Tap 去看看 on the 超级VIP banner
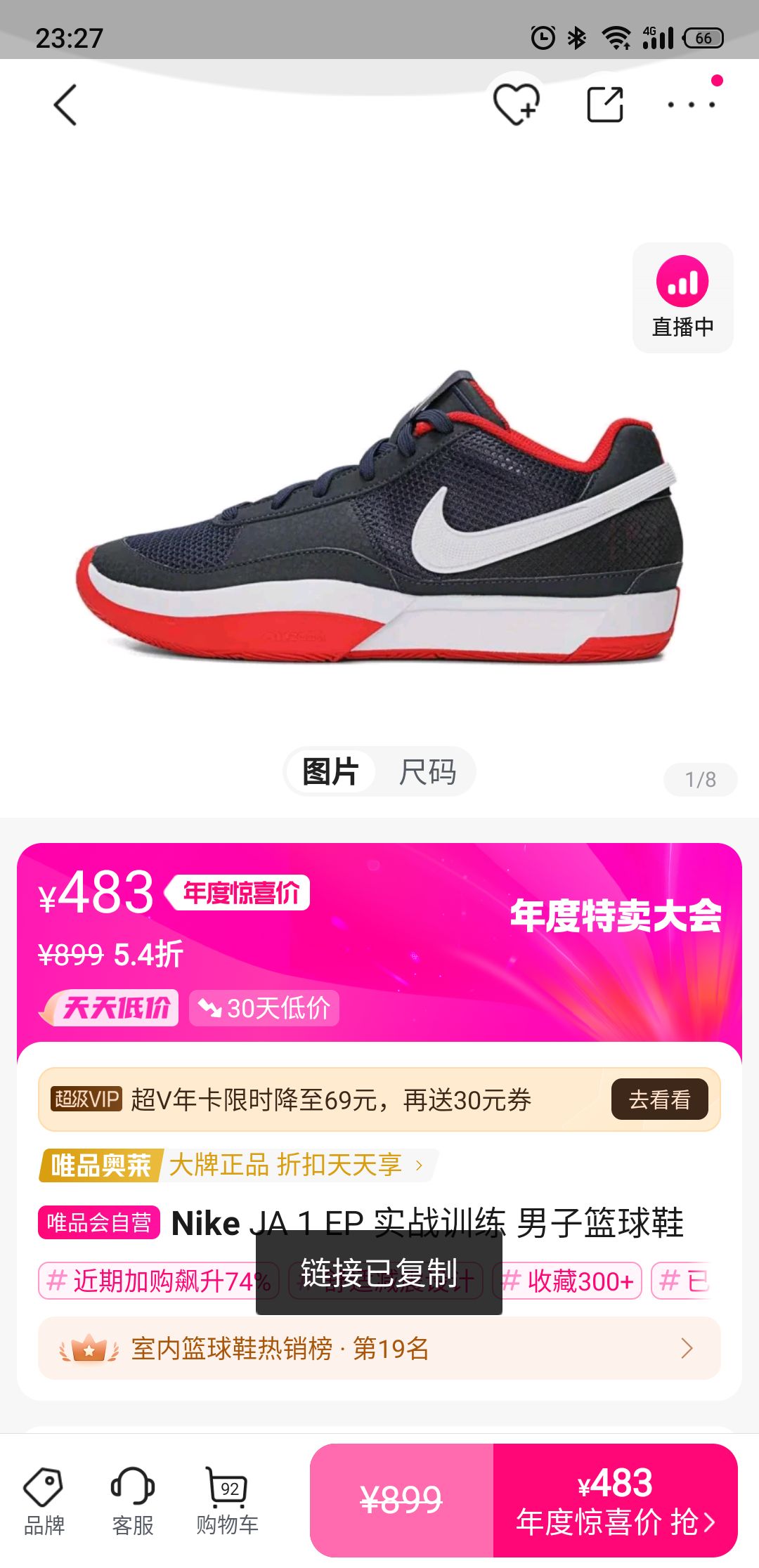The image size is (759, 1568). [x=659, y=1099]
